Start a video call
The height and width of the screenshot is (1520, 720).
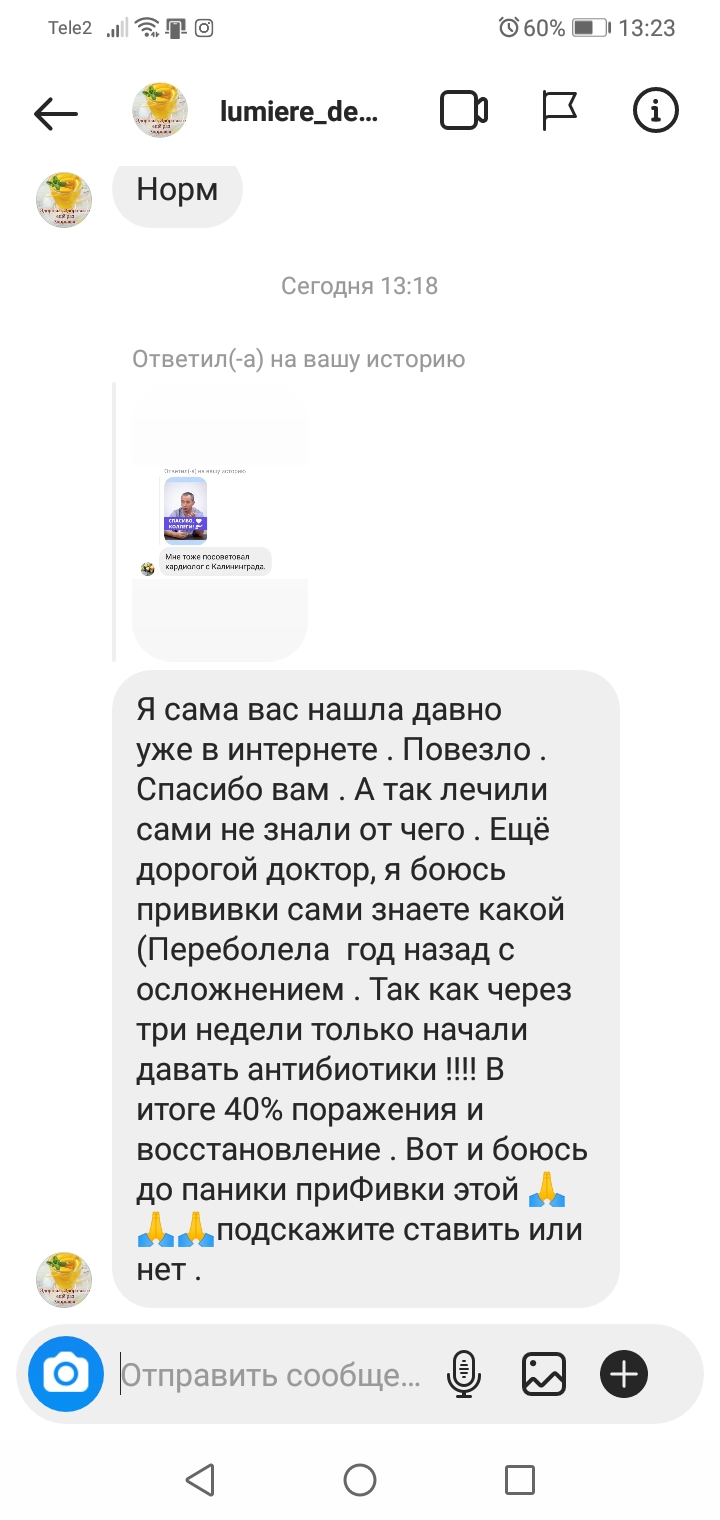(x=464, y=111)
